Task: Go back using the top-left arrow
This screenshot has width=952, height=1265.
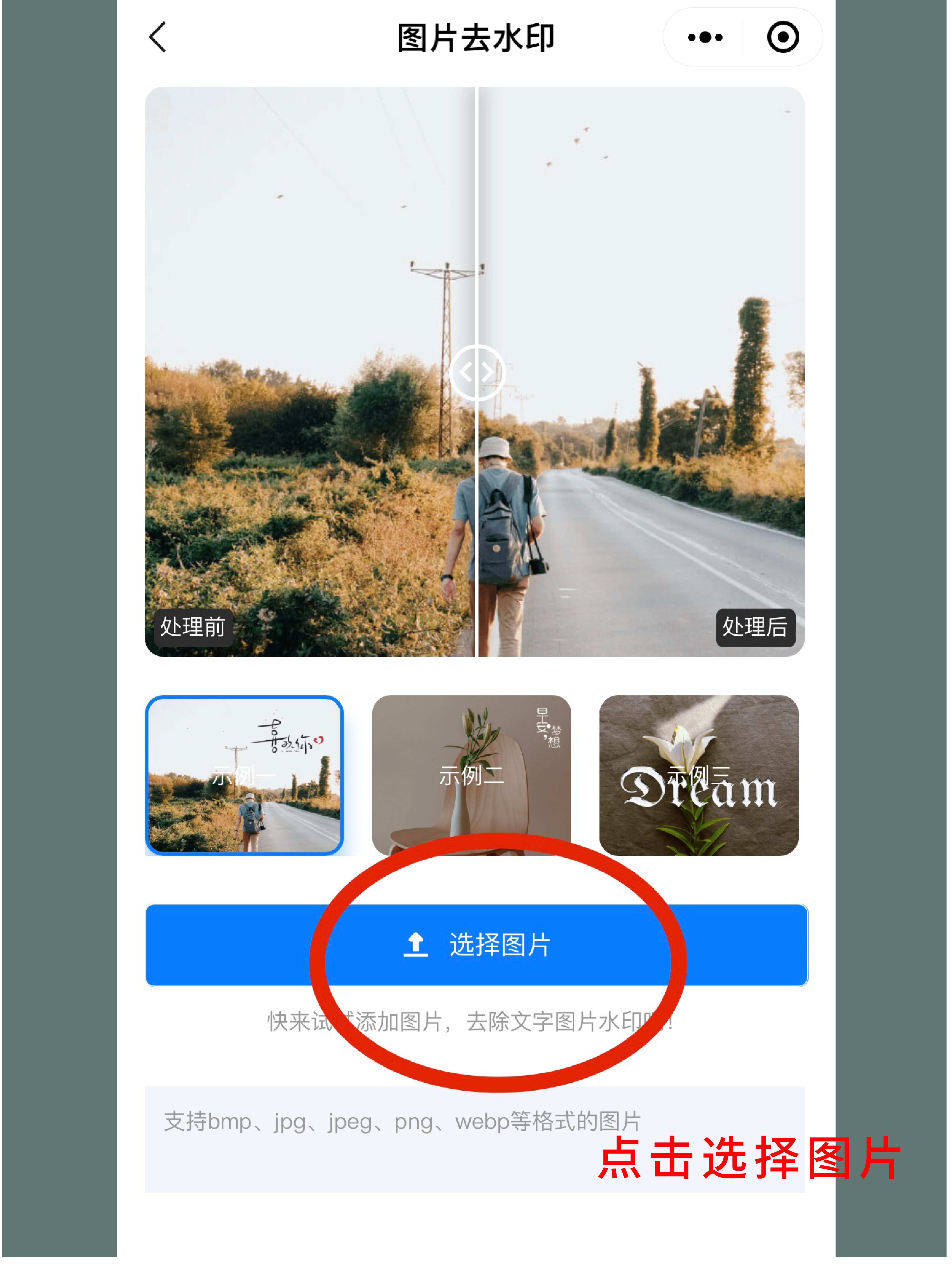Action: click(x=158, y=38)
